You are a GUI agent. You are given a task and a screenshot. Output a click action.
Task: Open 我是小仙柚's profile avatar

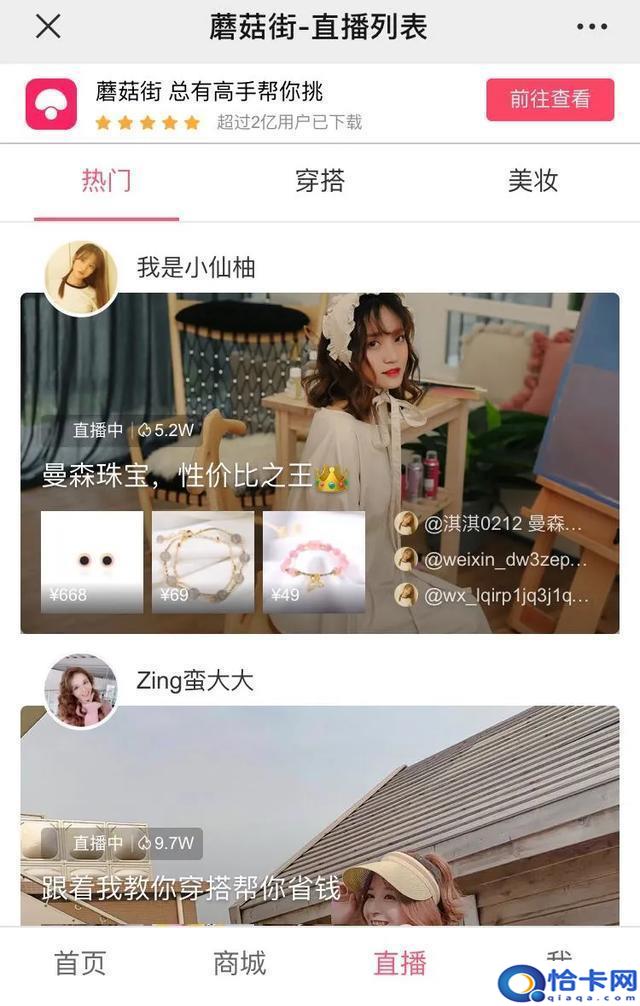pyautogui.click(x=81, y=277)
